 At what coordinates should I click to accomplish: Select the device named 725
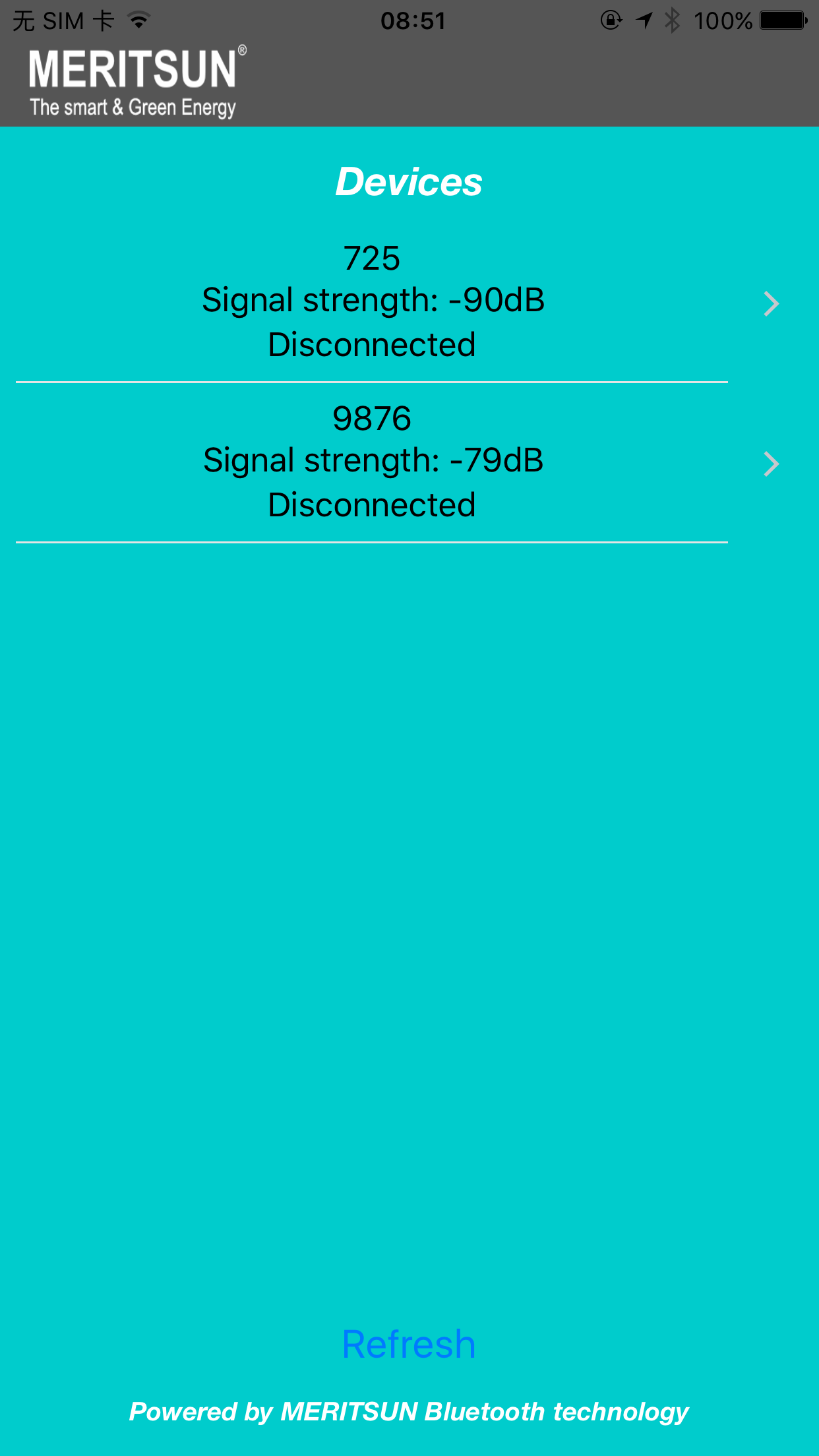tap(372, 258)
